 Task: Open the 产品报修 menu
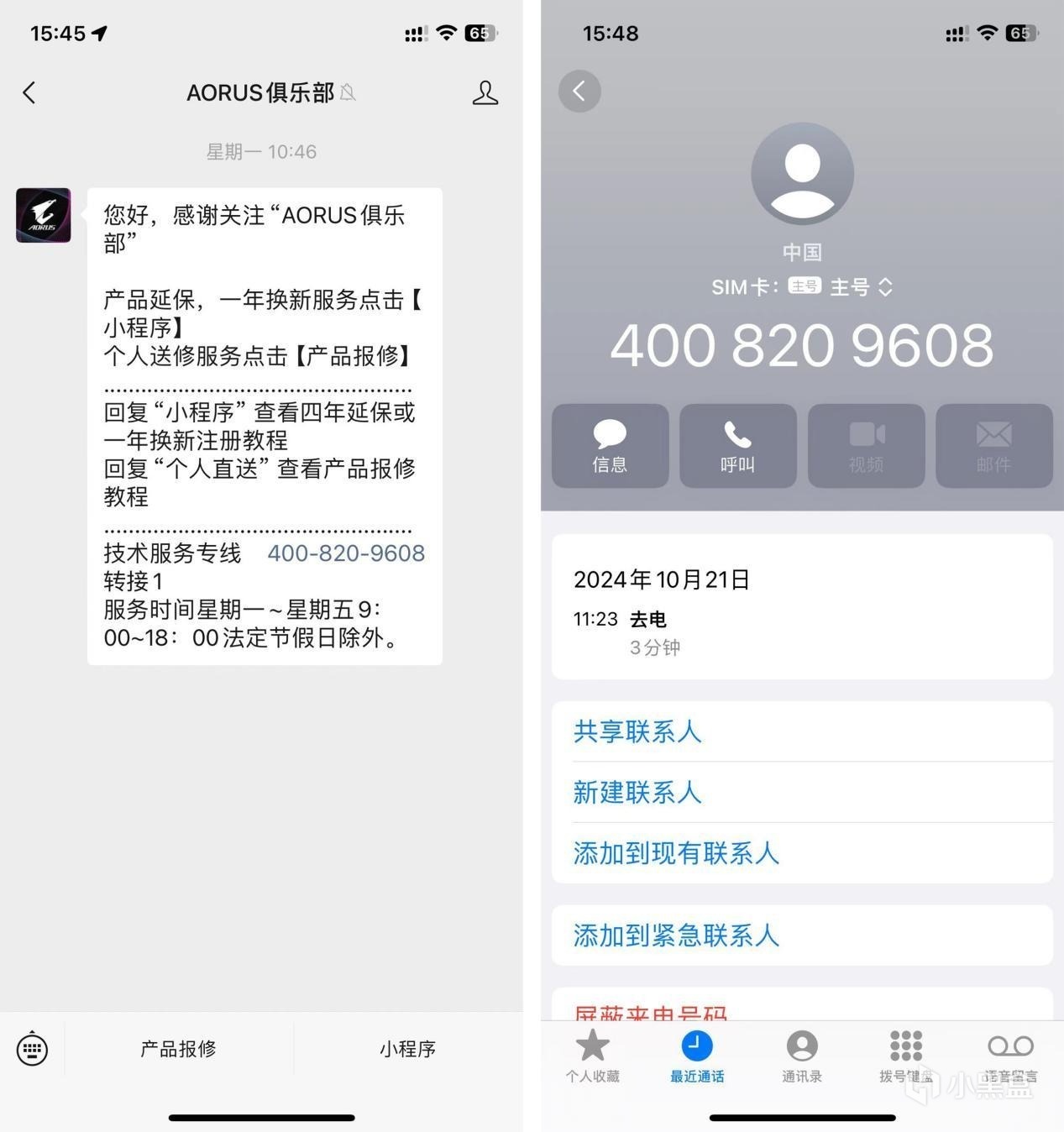(x=178, y=1049)
